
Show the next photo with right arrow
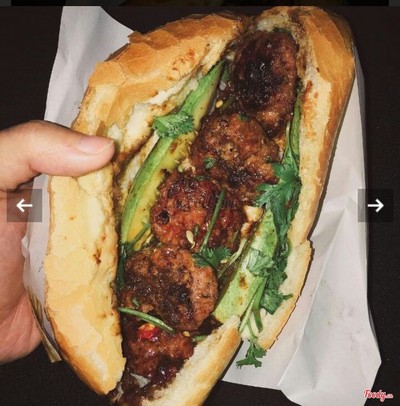(x=375, y=205)
